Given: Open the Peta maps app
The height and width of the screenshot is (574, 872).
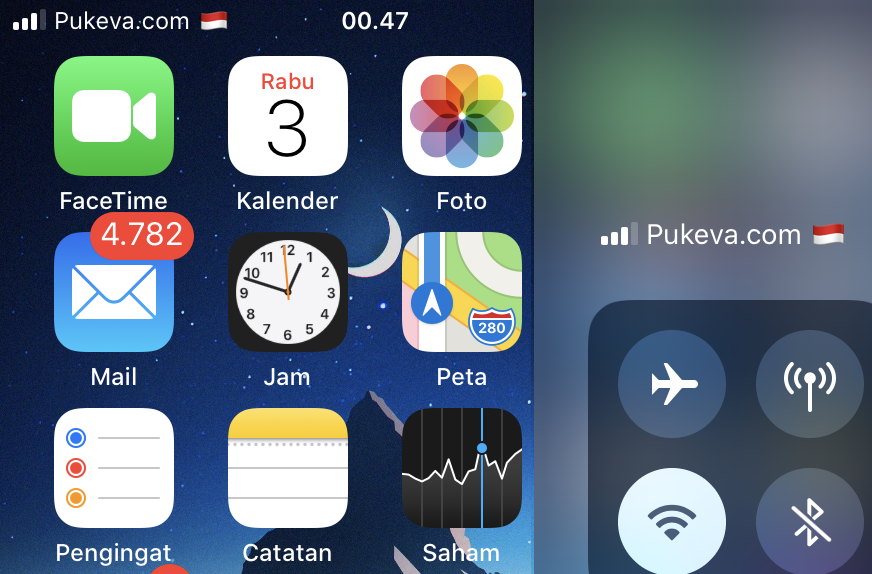Looking at the screenshot, I should point(461,292).
